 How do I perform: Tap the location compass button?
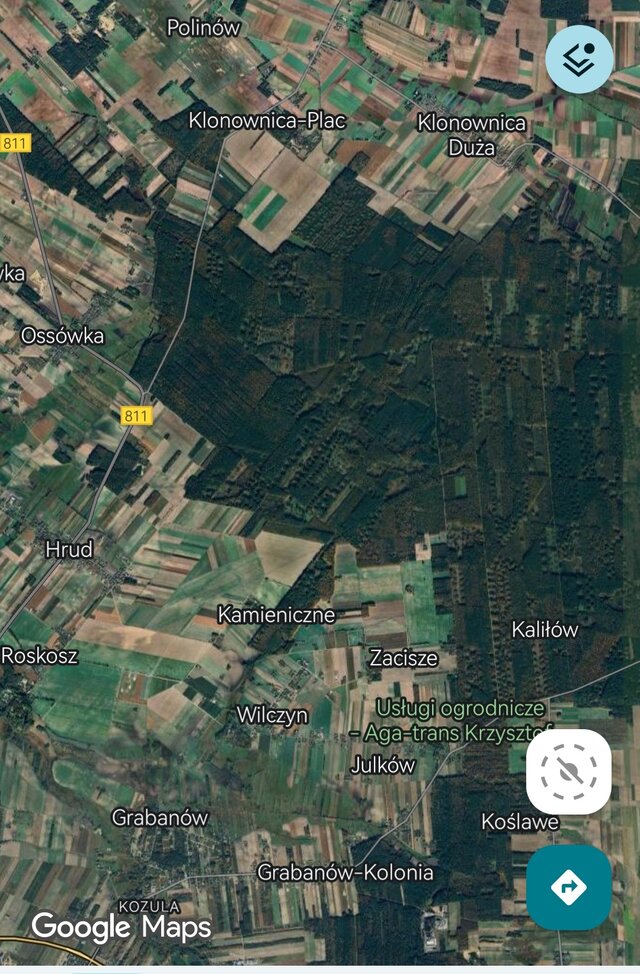(568, 771)
